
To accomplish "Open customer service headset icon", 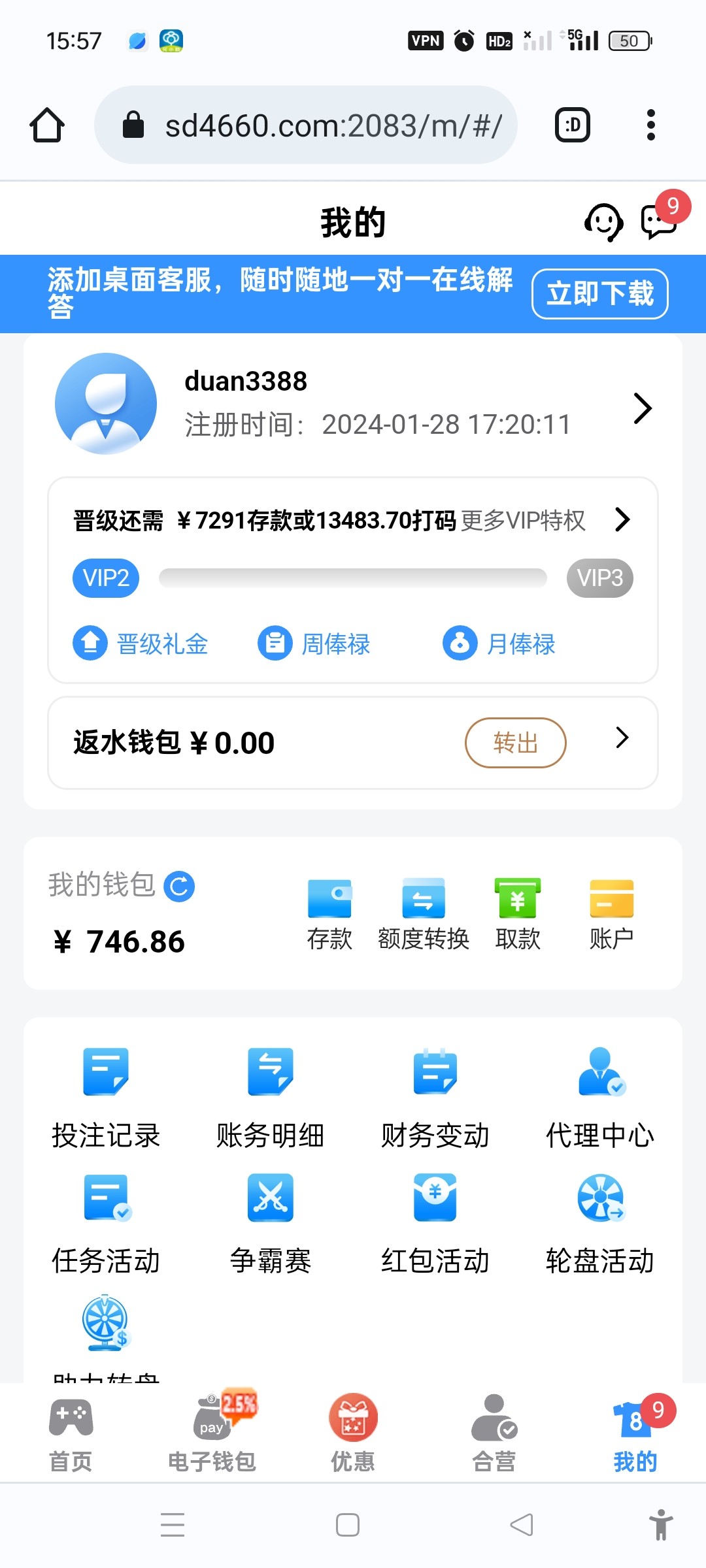I will click(x=603, y=222).
